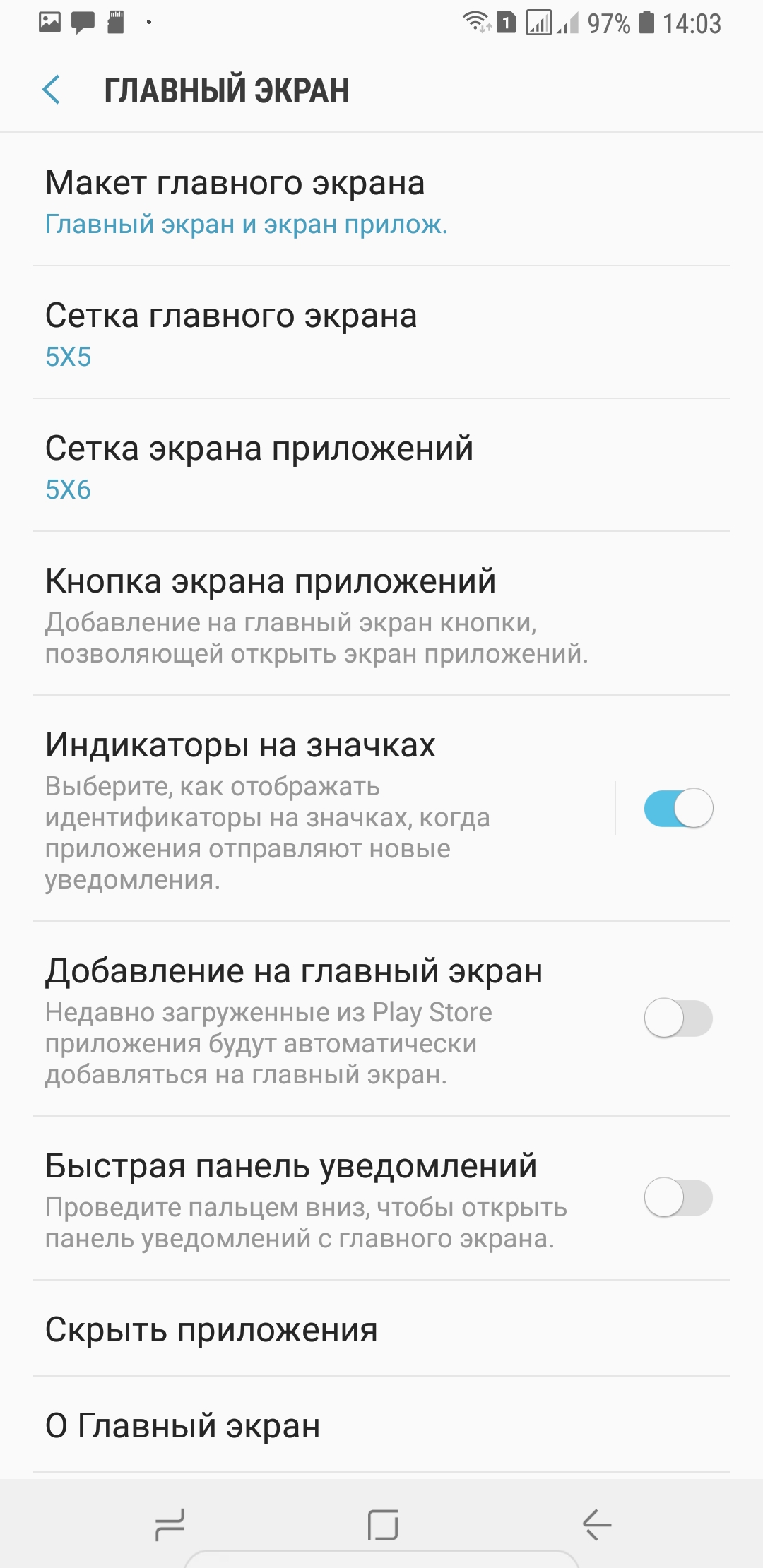Enable Добавление на главный экран switch
Viewport: 763px width, 1568px height.
678,1018
